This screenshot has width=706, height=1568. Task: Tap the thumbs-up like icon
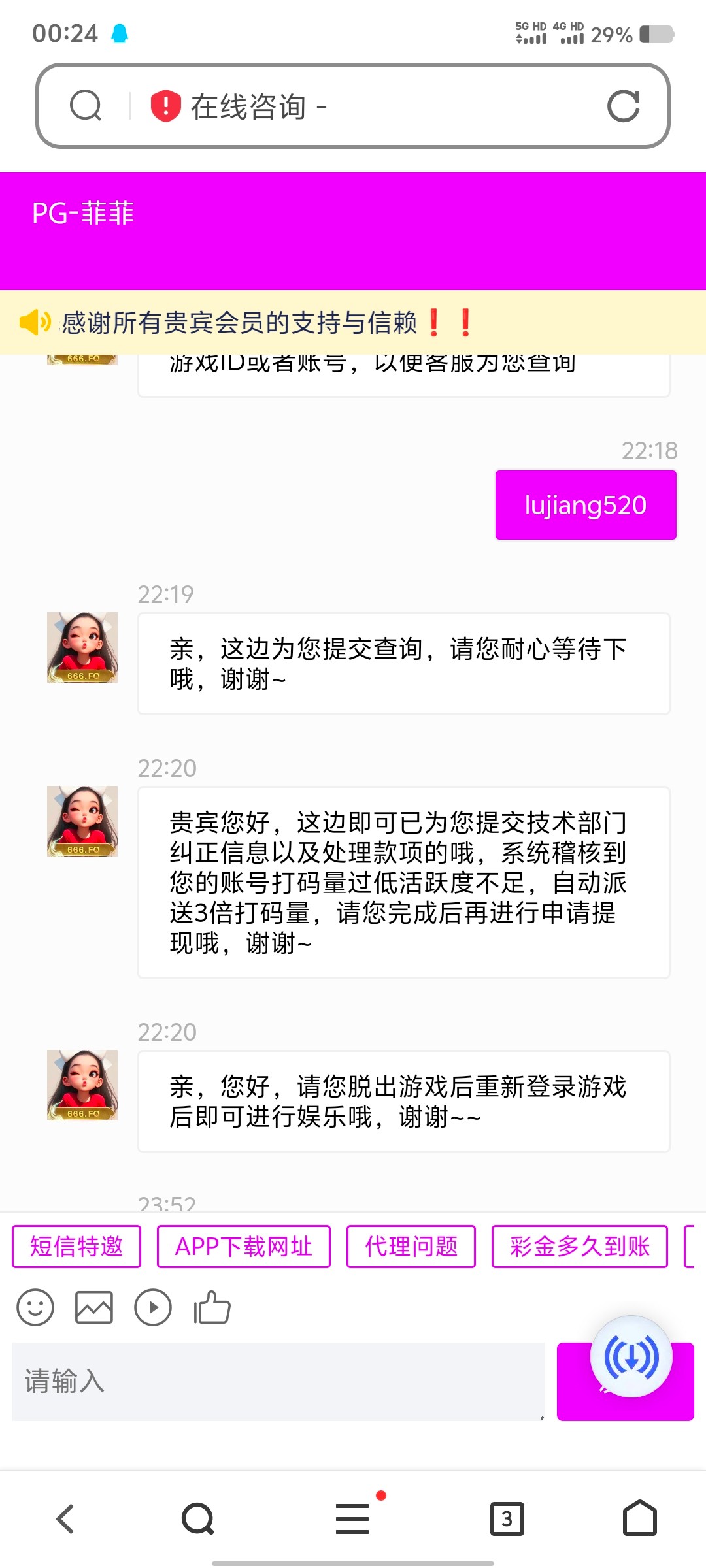click(x=211, y=1307)
